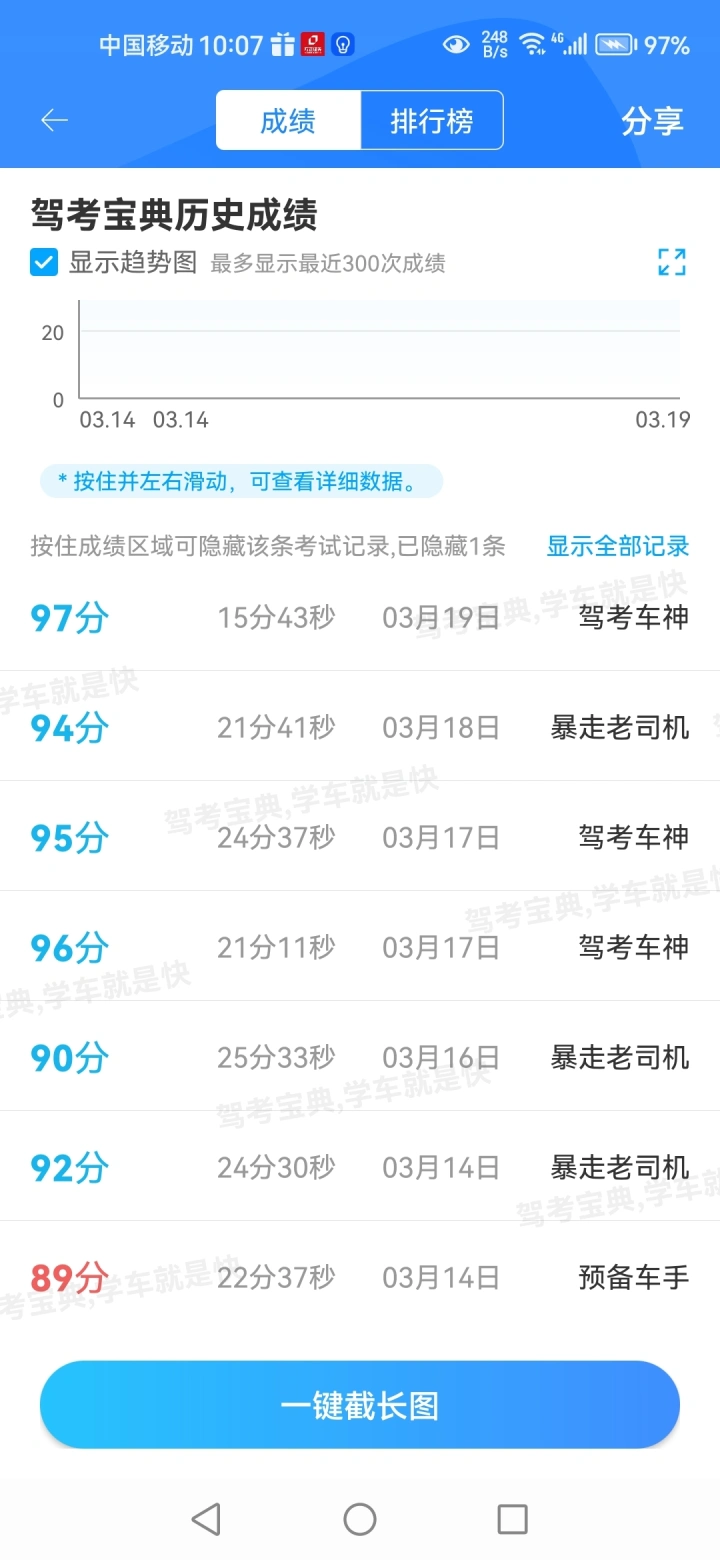Open the 92分 record from 03月14日
Image resolution: width=720 pixels, height=1560 pixels.
[360, 1166]
